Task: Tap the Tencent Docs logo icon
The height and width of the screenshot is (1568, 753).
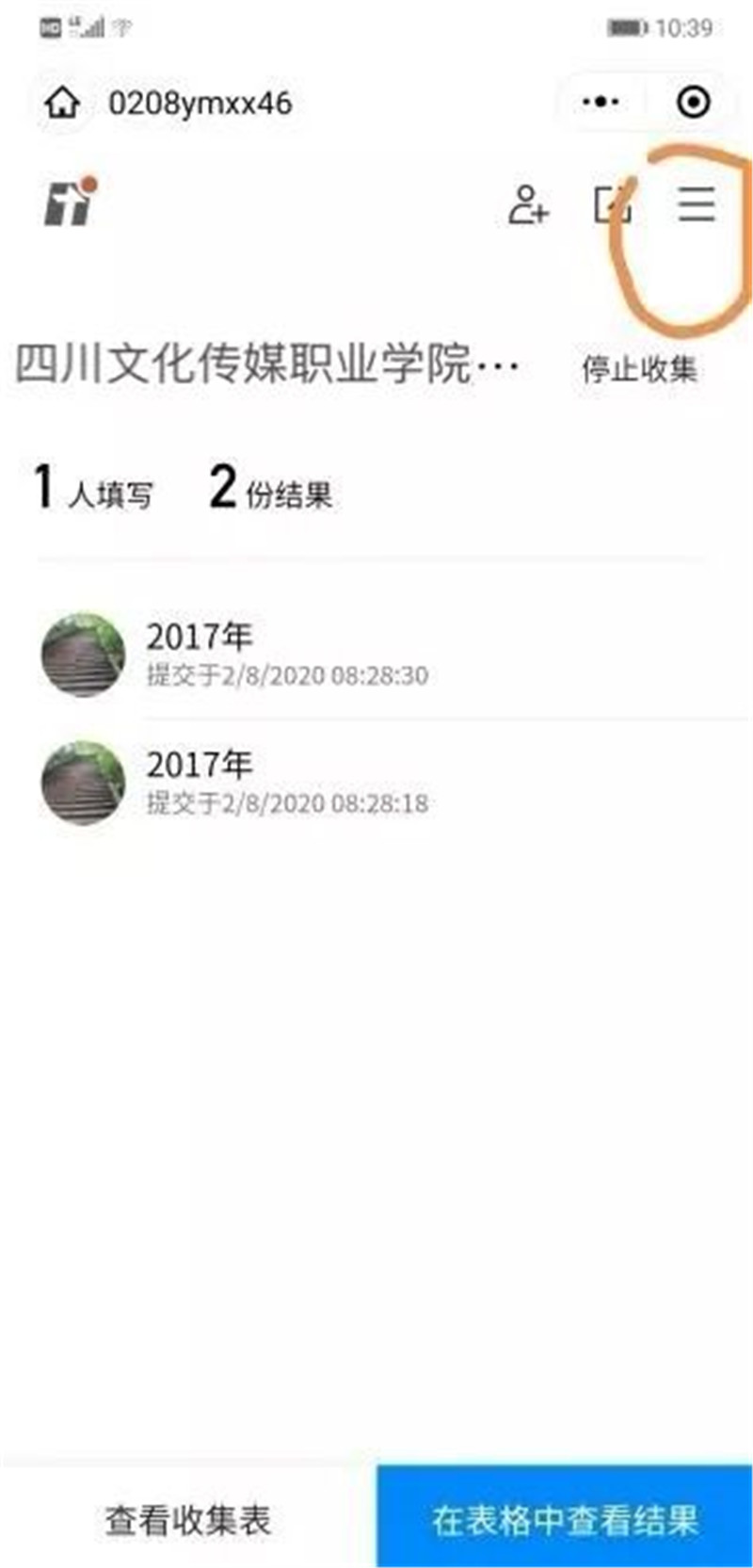Action: [71, 202]
